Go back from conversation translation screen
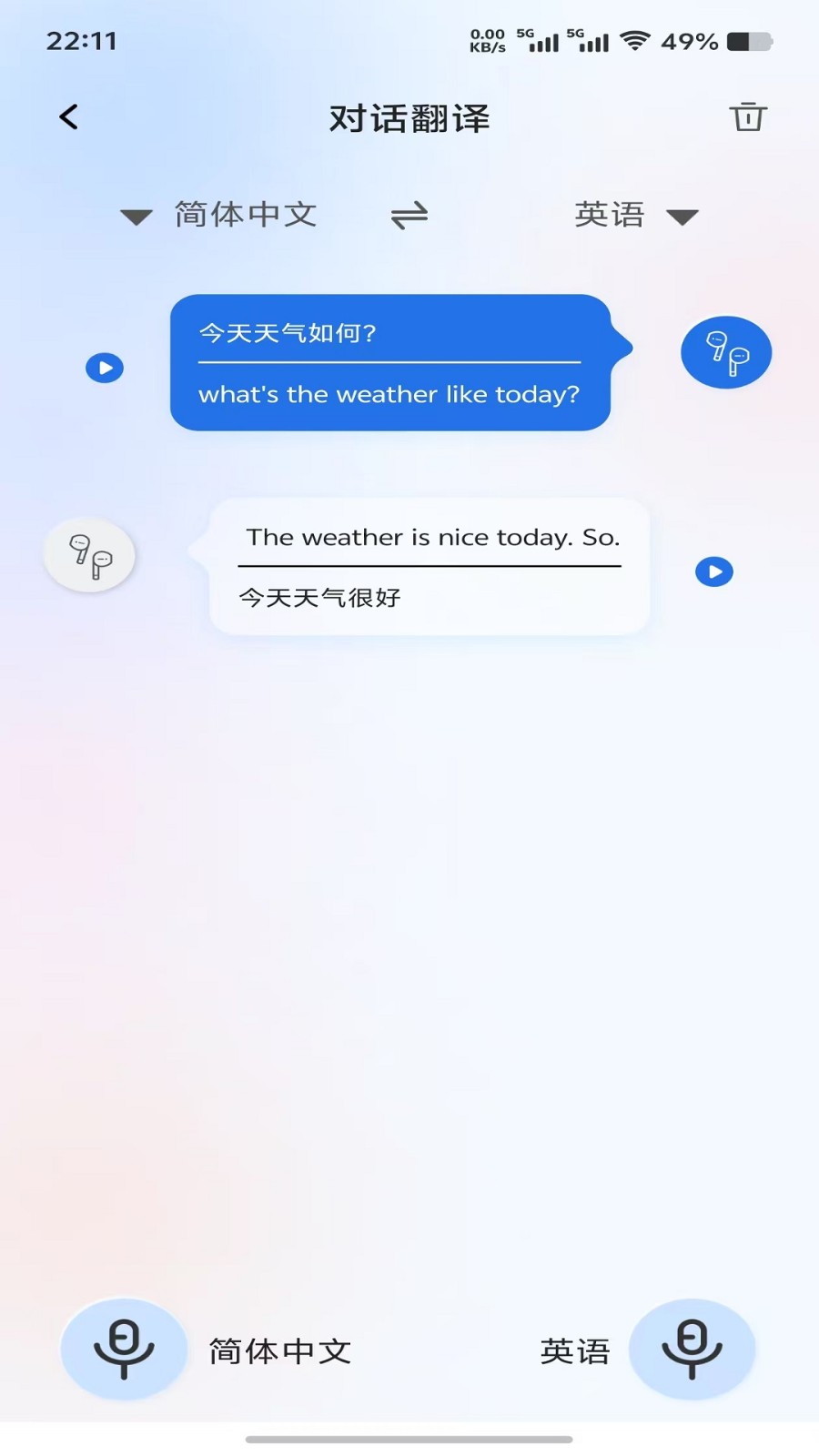This screenshot has width=819, height=1456. 68,117
